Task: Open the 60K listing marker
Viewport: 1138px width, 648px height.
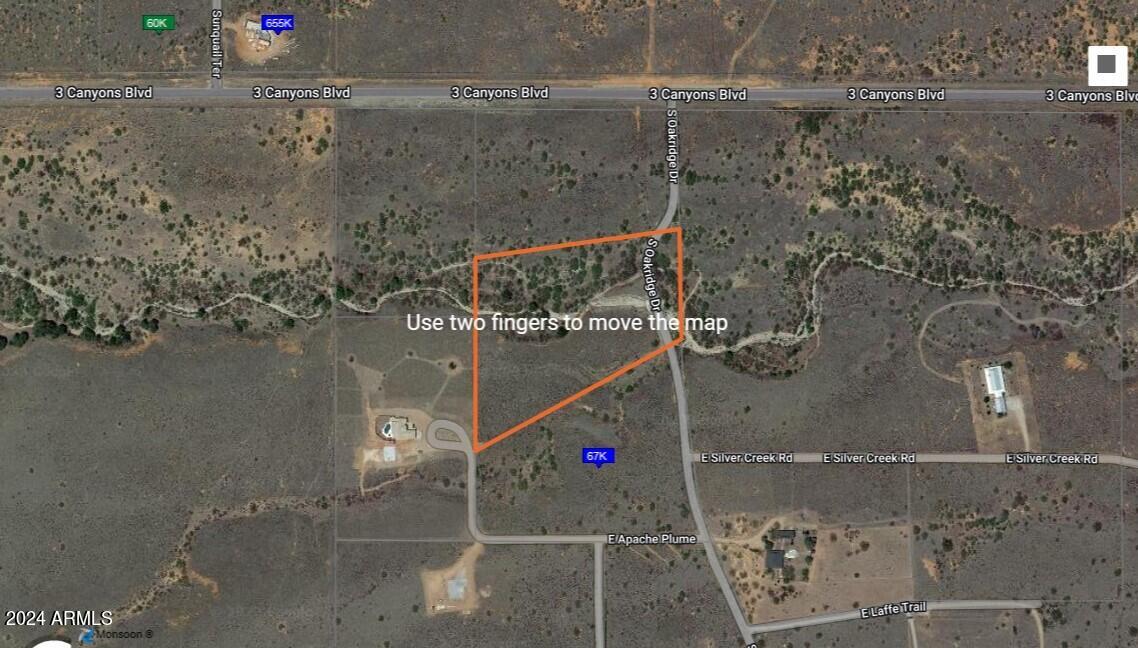Action: coord(157,22)
